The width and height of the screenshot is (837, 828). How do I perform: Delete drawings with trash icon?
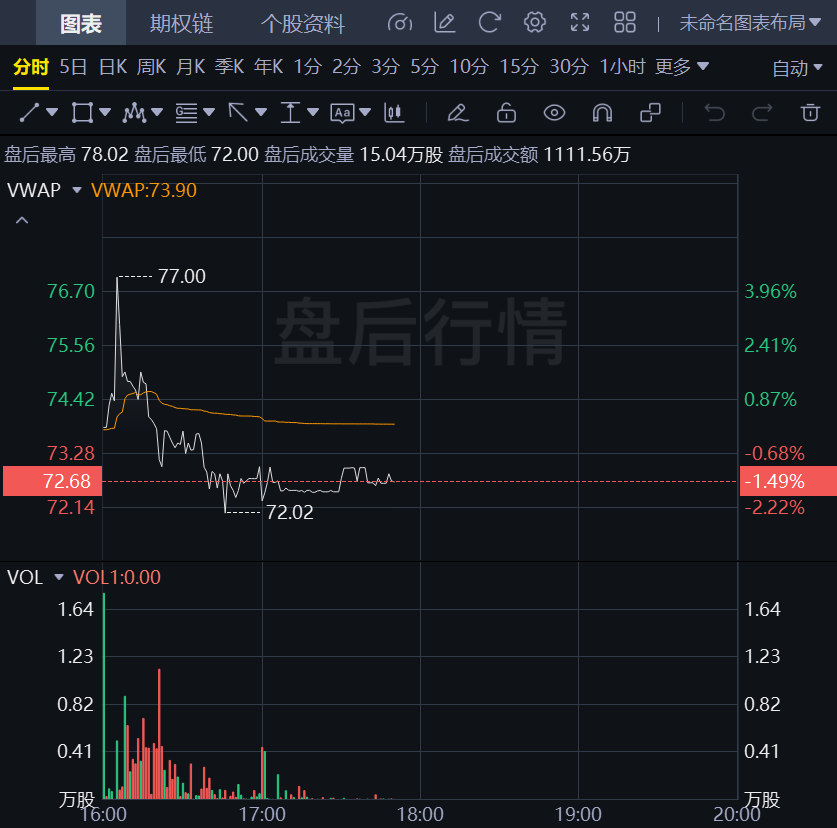click(x=810, y=112)
